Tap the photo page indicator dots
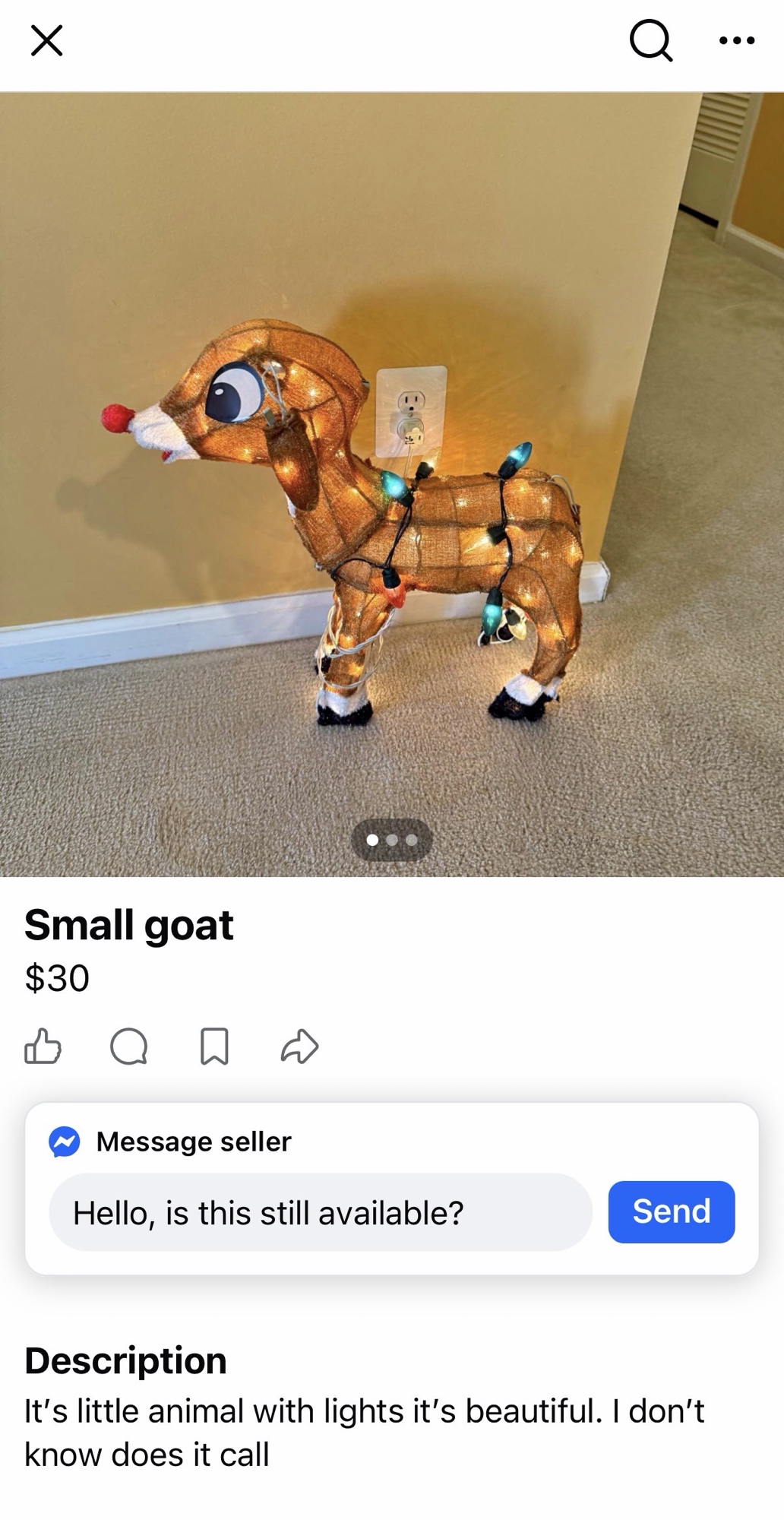 pos(391,840)
